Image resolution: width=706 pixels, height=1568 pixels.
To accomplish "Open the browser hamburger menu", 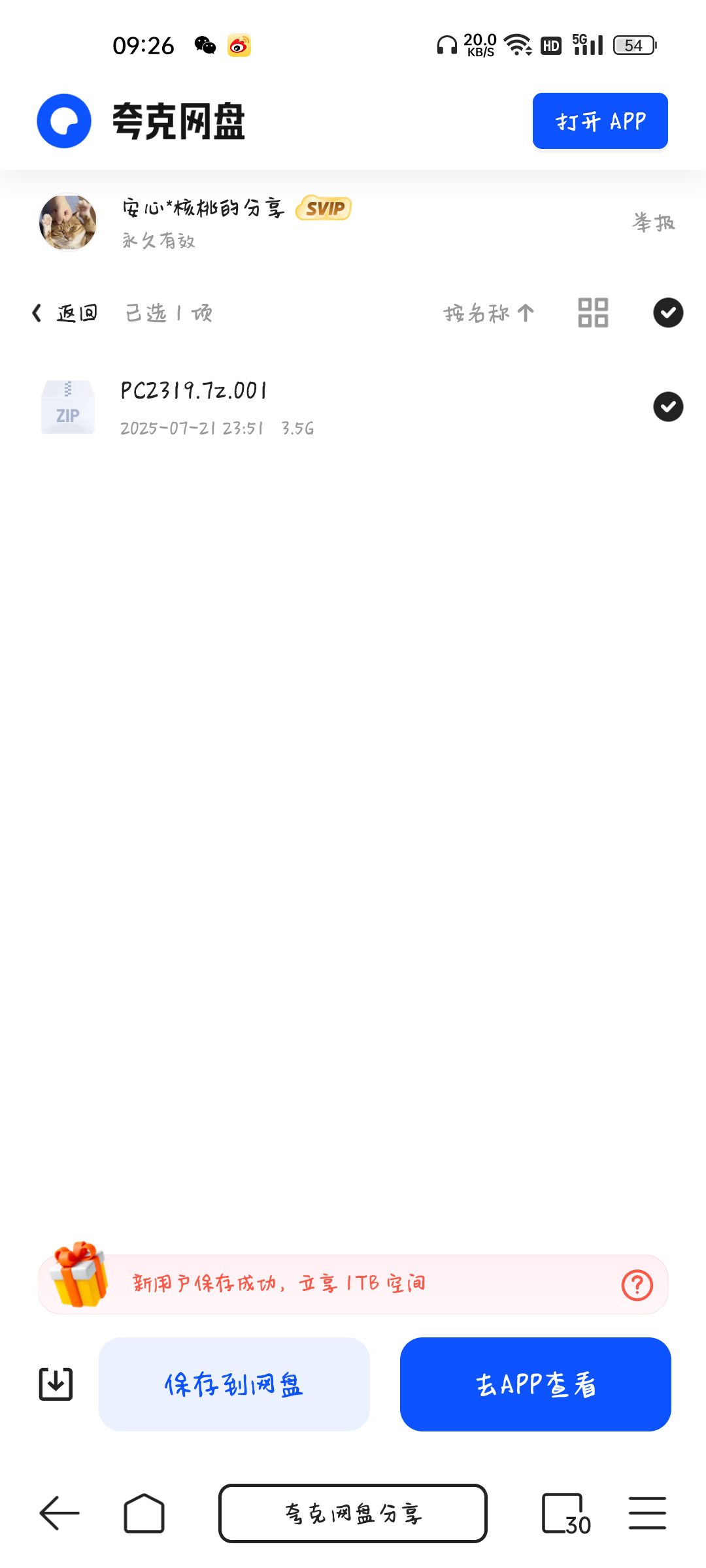I will pos(647,1513).
